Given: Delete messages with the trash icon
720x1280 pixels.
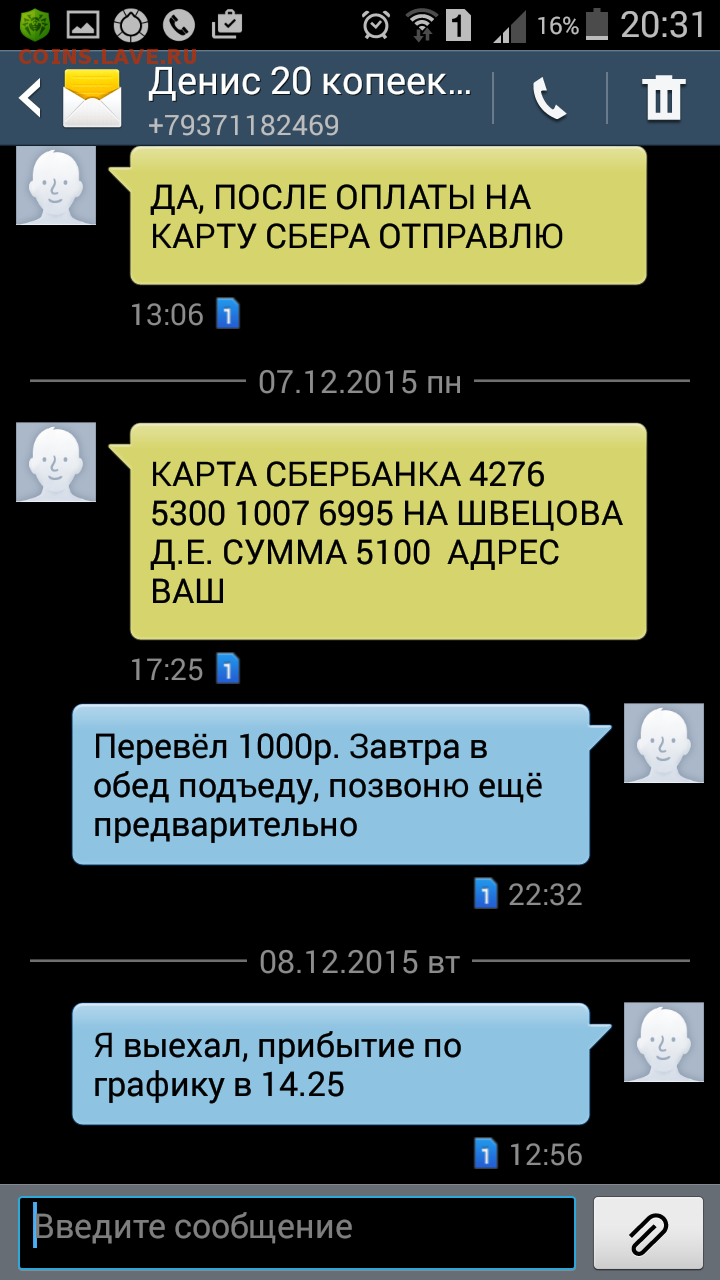Looking at the screenshot, I should click(x=663, y=98).
